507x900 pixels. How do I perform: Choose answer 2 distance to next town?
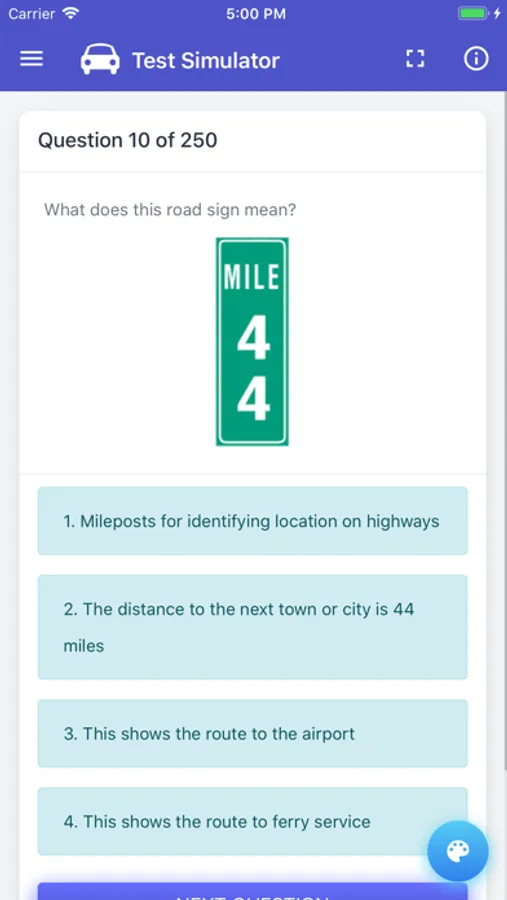[253, 627]
